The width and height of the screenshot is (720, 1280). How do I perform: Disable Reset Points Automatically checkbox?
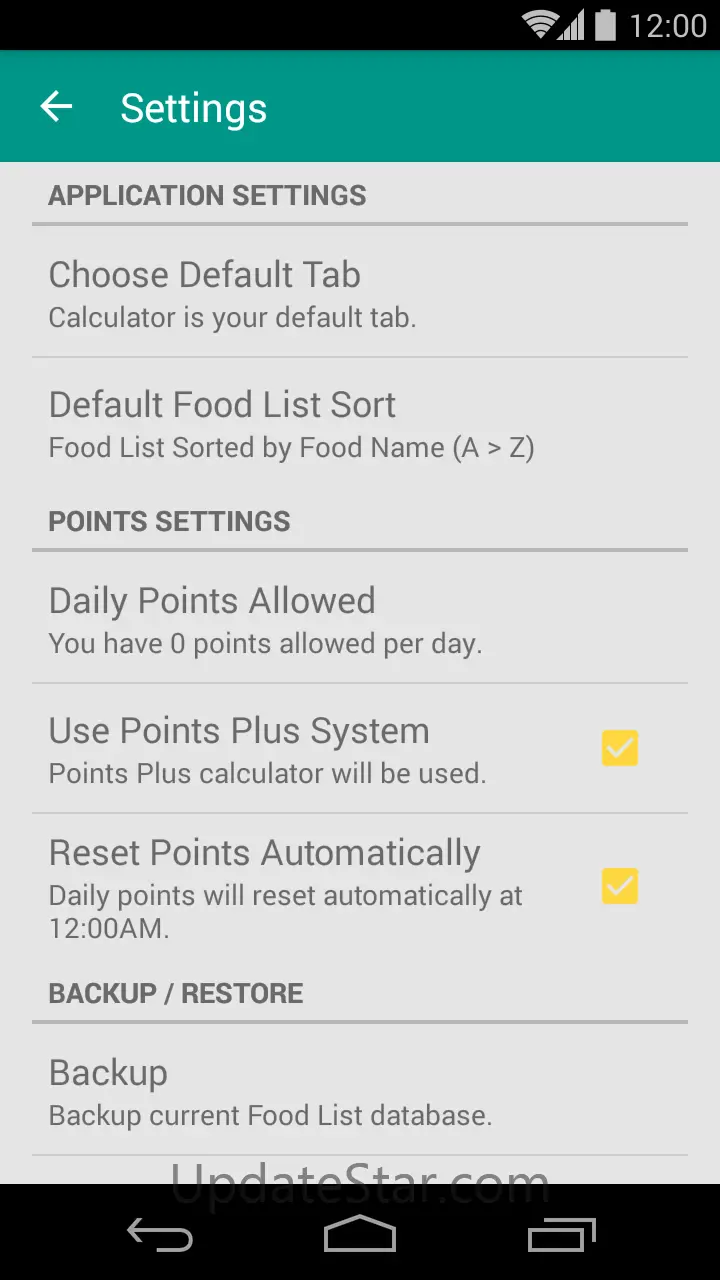tap(619, 886)
